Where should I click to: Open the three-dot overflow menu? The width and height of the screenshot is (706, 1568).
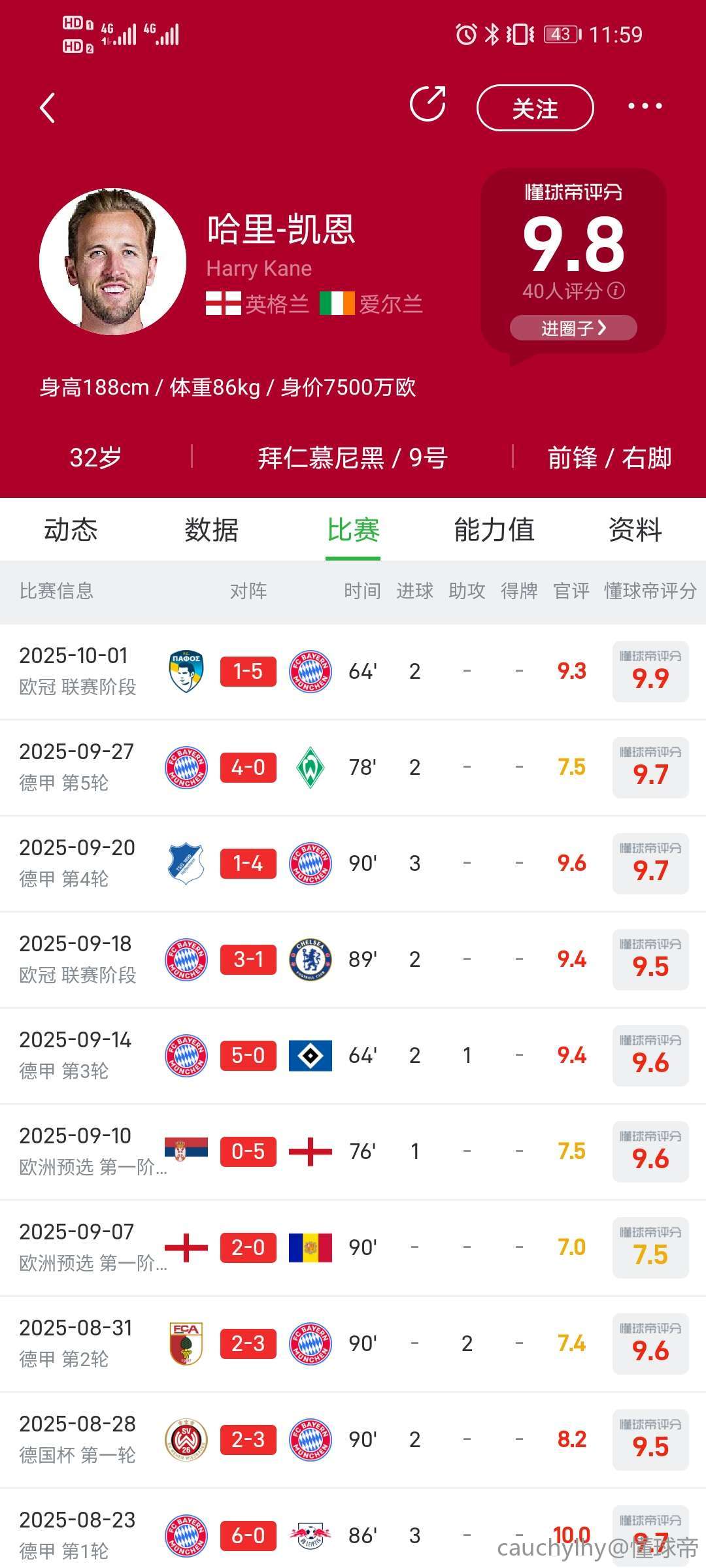[645, 106]
